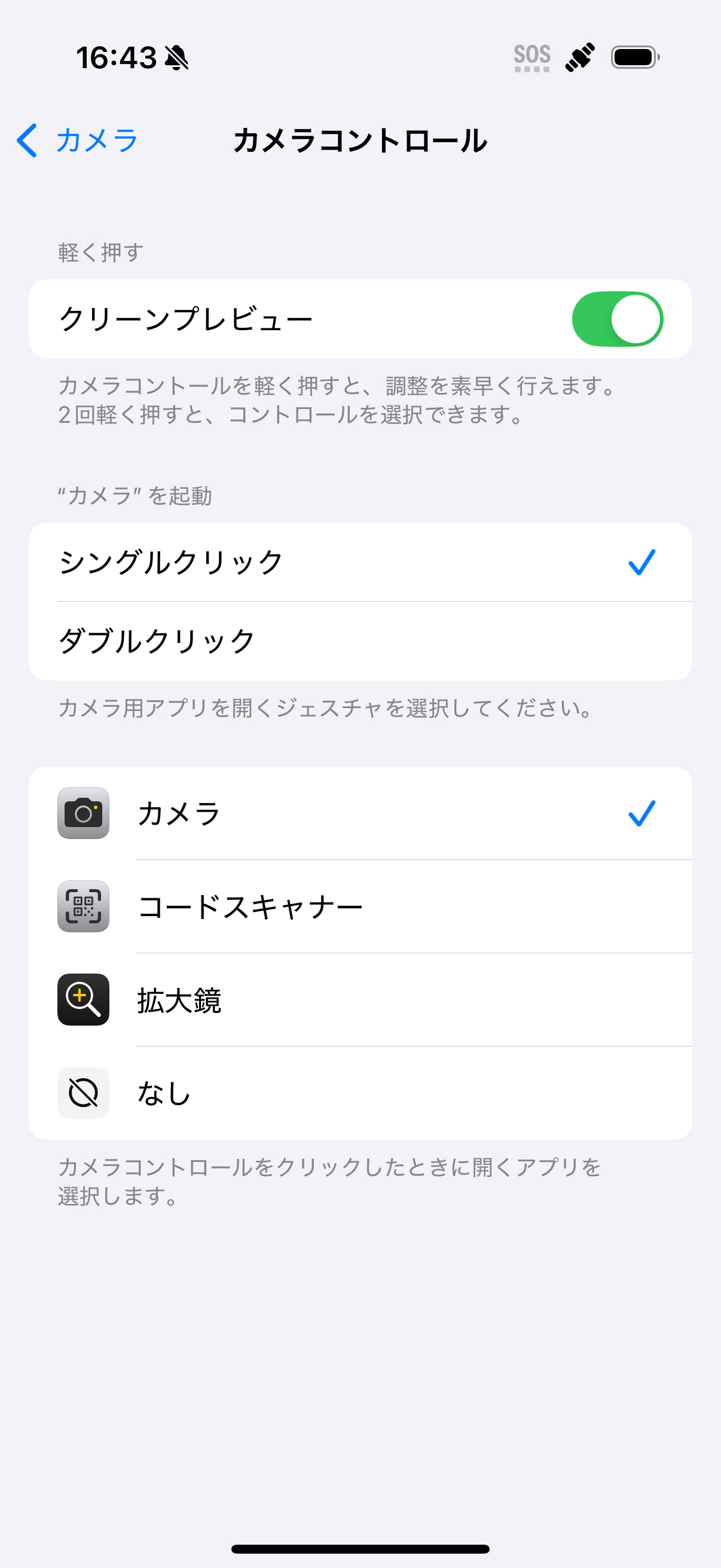Screen dimensions: 721x1568
Task: Select カメラ as the app to open
Action: click(x=359, y=813)
